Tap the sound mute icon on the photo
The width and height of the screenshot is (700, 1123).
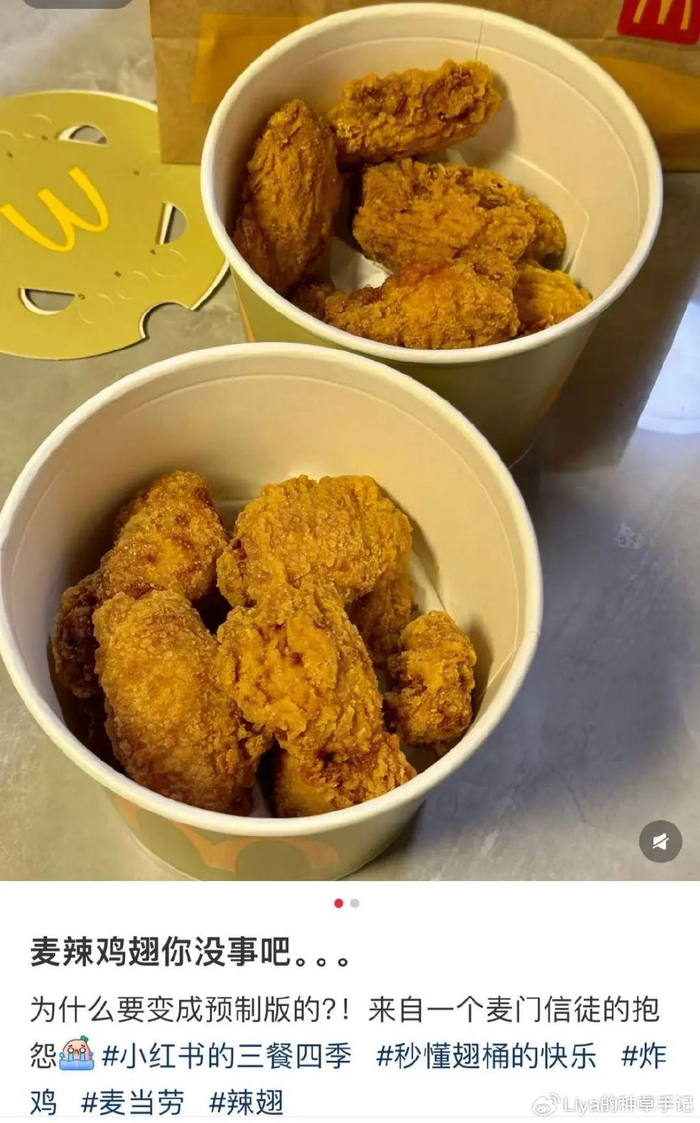click(660, 841)
